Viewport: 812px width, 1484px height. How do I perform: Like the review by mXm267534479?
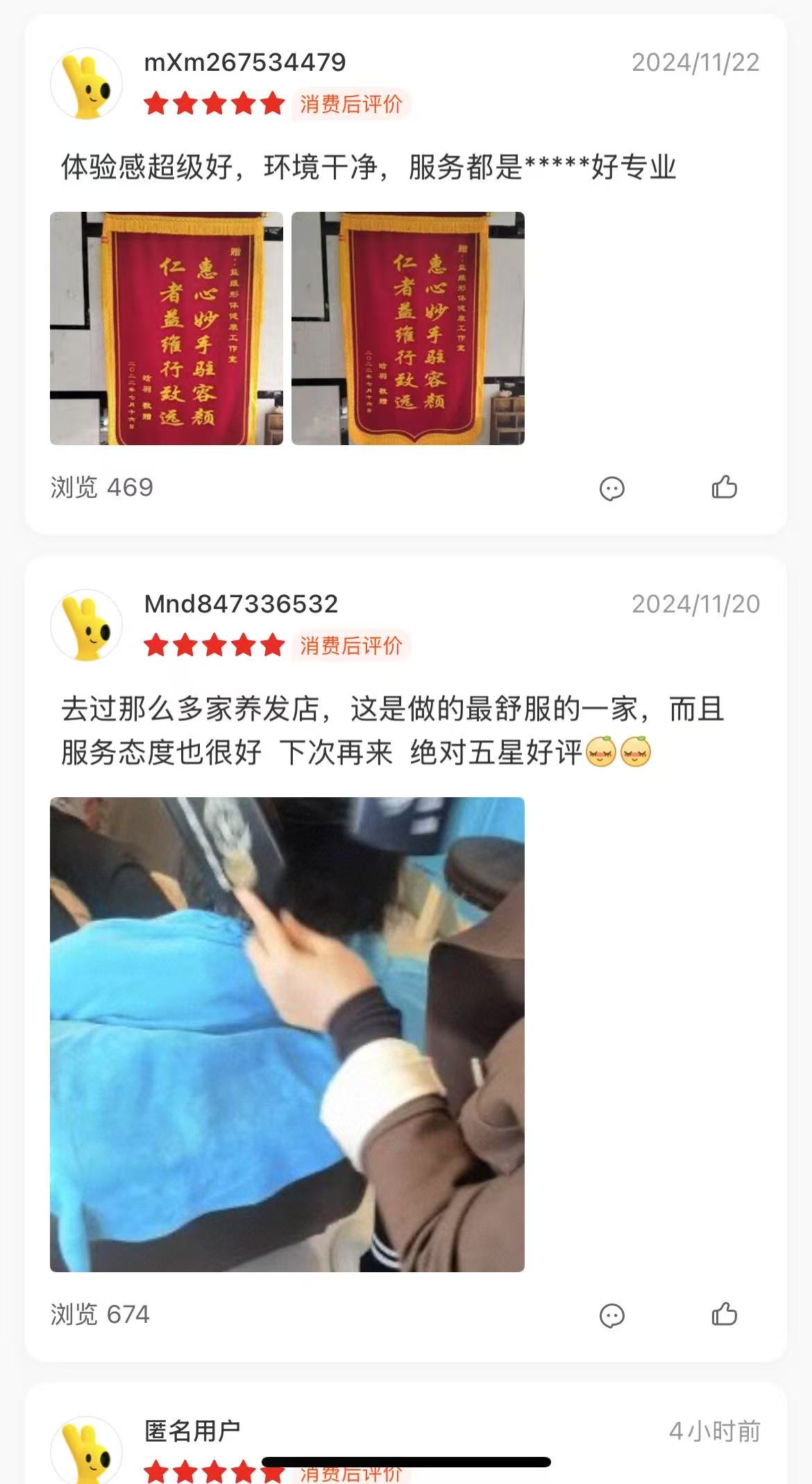point(724,487)
